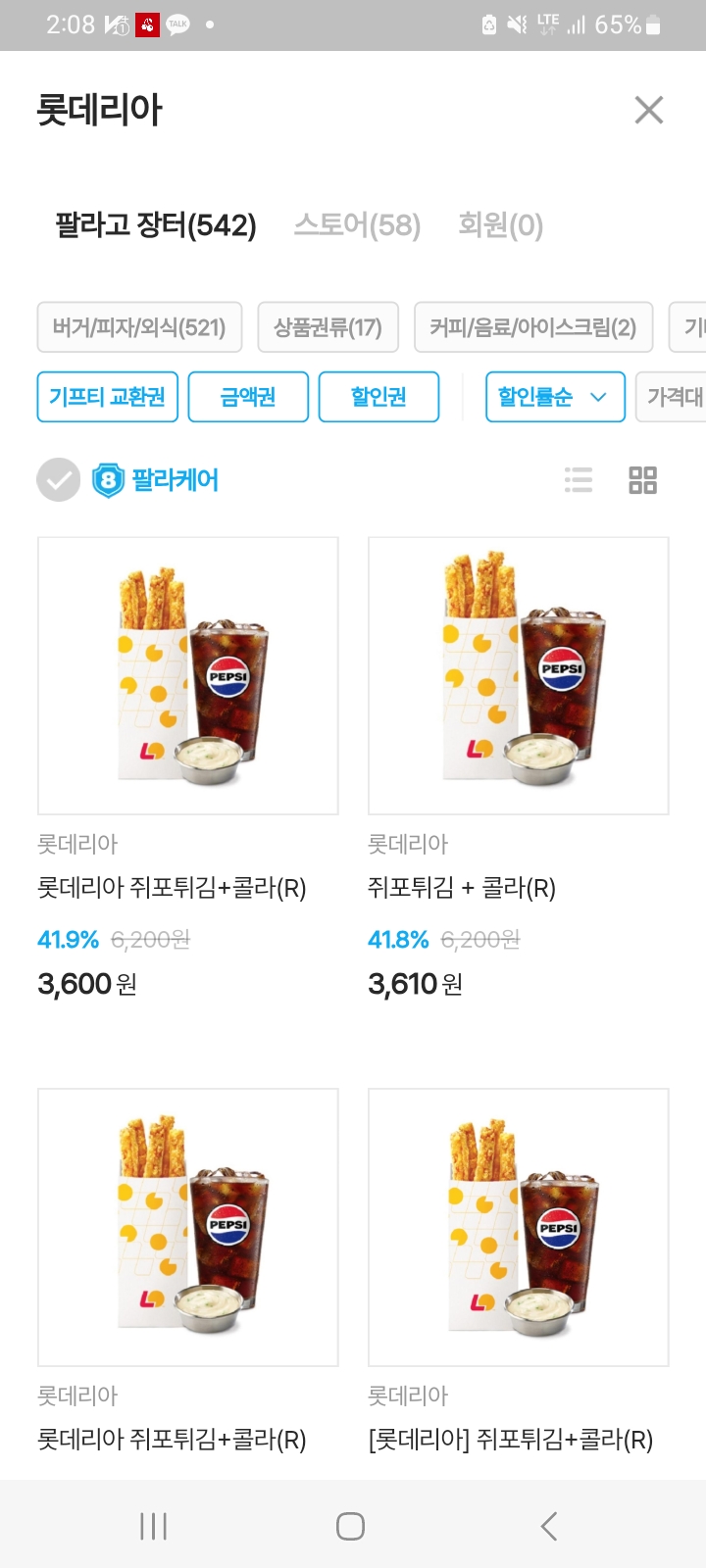Image resolution: width=706 pixels, height=1568 pixels.
Task: Close the 롯데리아 search results panel
Action: (x=649, y=111)
